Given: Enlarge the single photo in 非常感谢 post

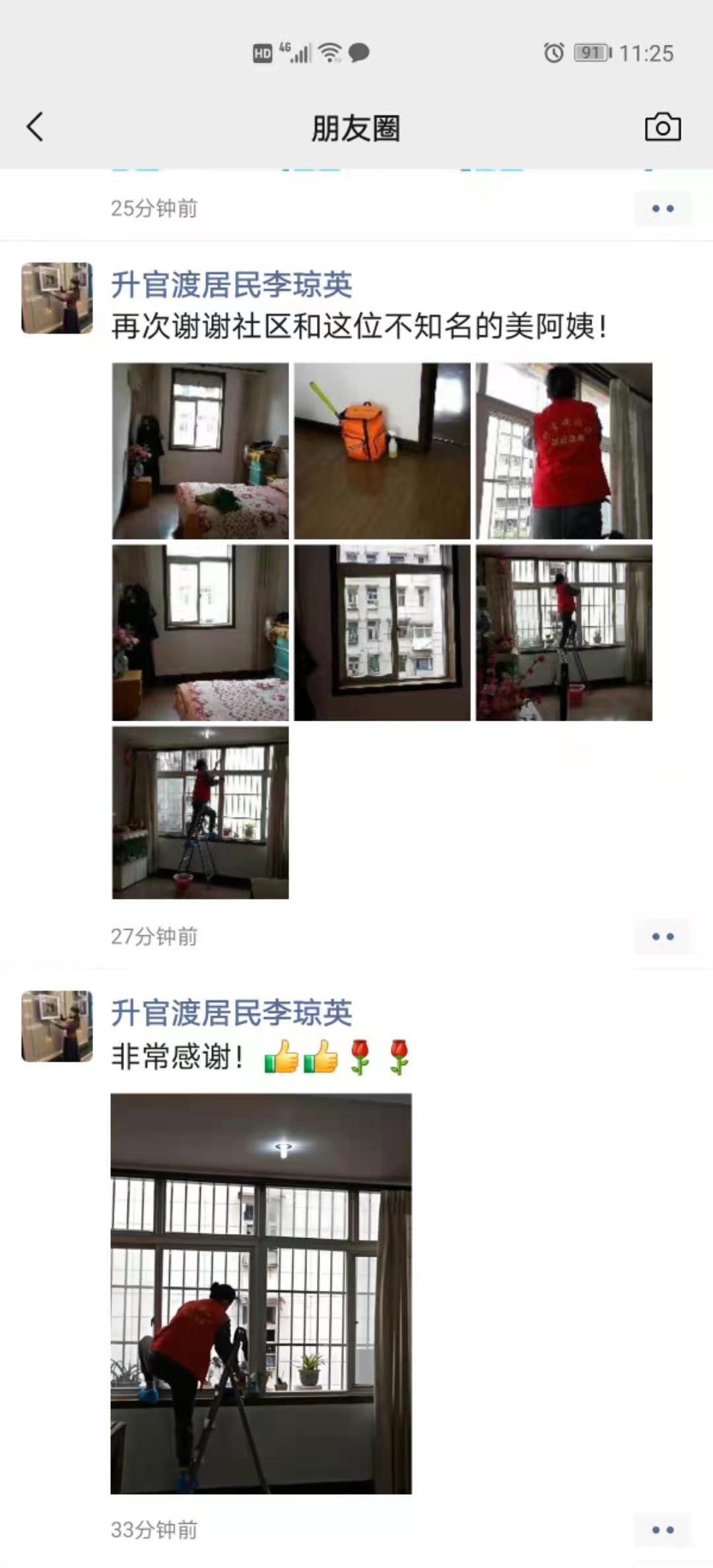Looking at the screenshot, I should tap(261, 1293).
